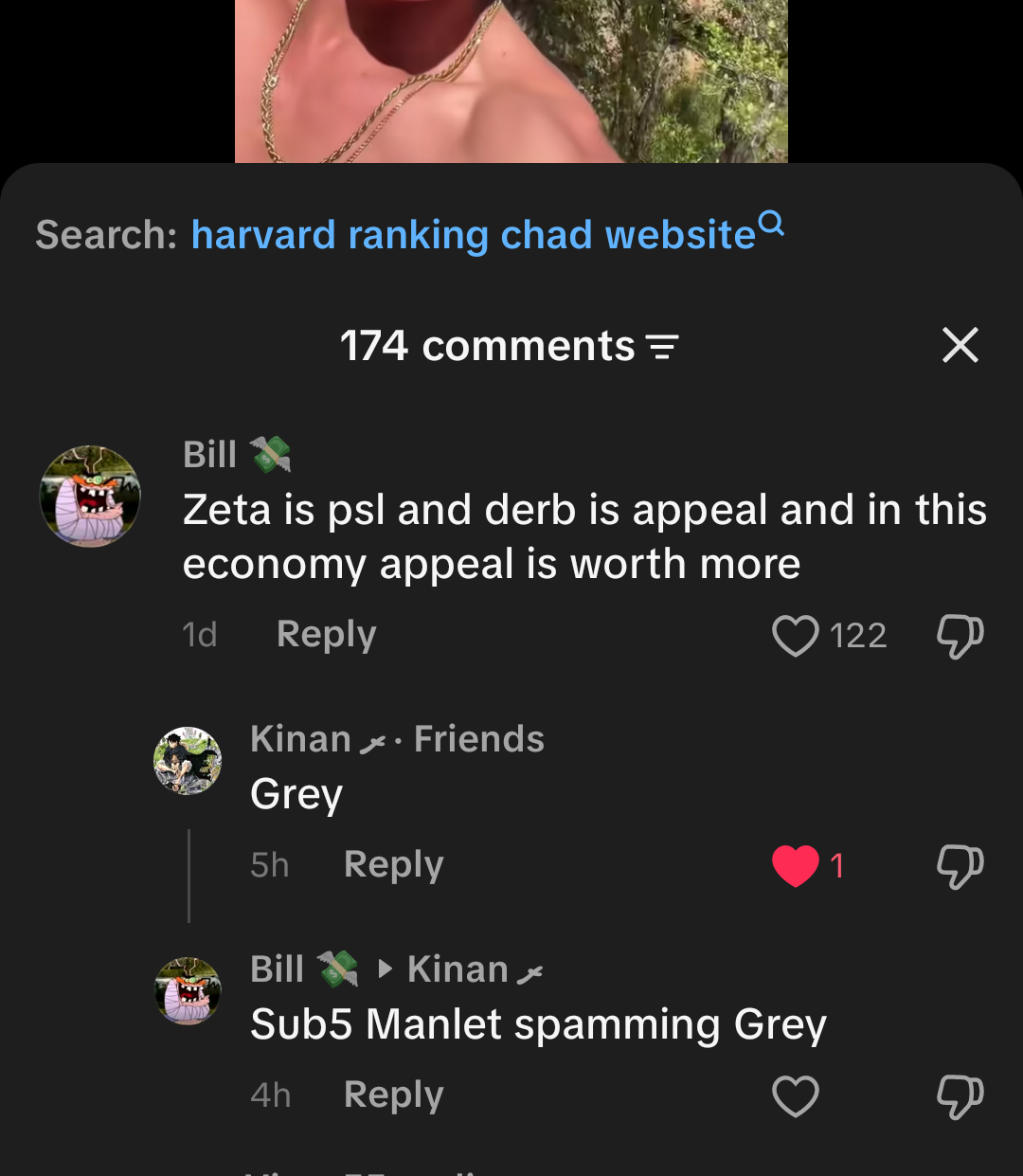Unlike Kinan's "Grey" comment
This screenshot has width=1023, height=1176.
click(x=795, y=865)
